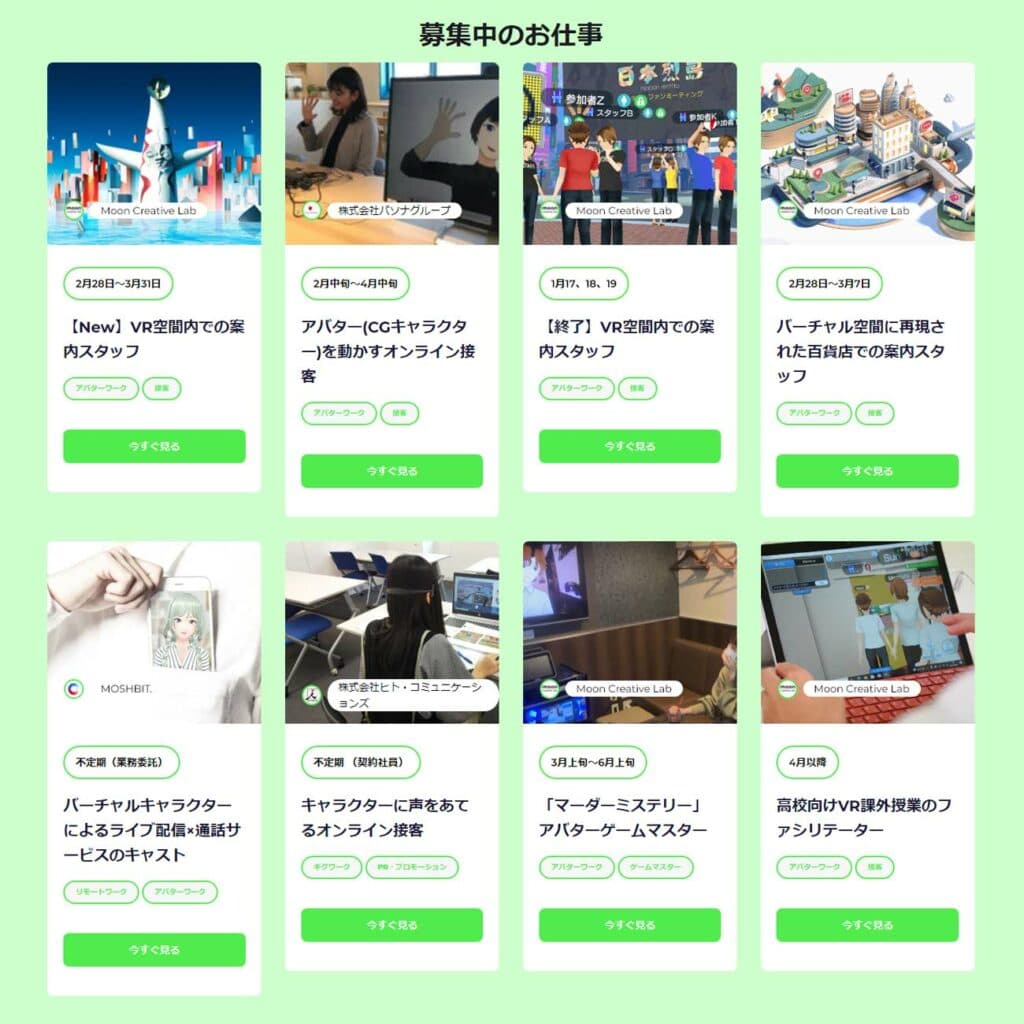
Task: Tap 今すぐ見る for 高校向けVR課外授業のファシリテーター
Action: pyautogui.click(x=867, y=925)
